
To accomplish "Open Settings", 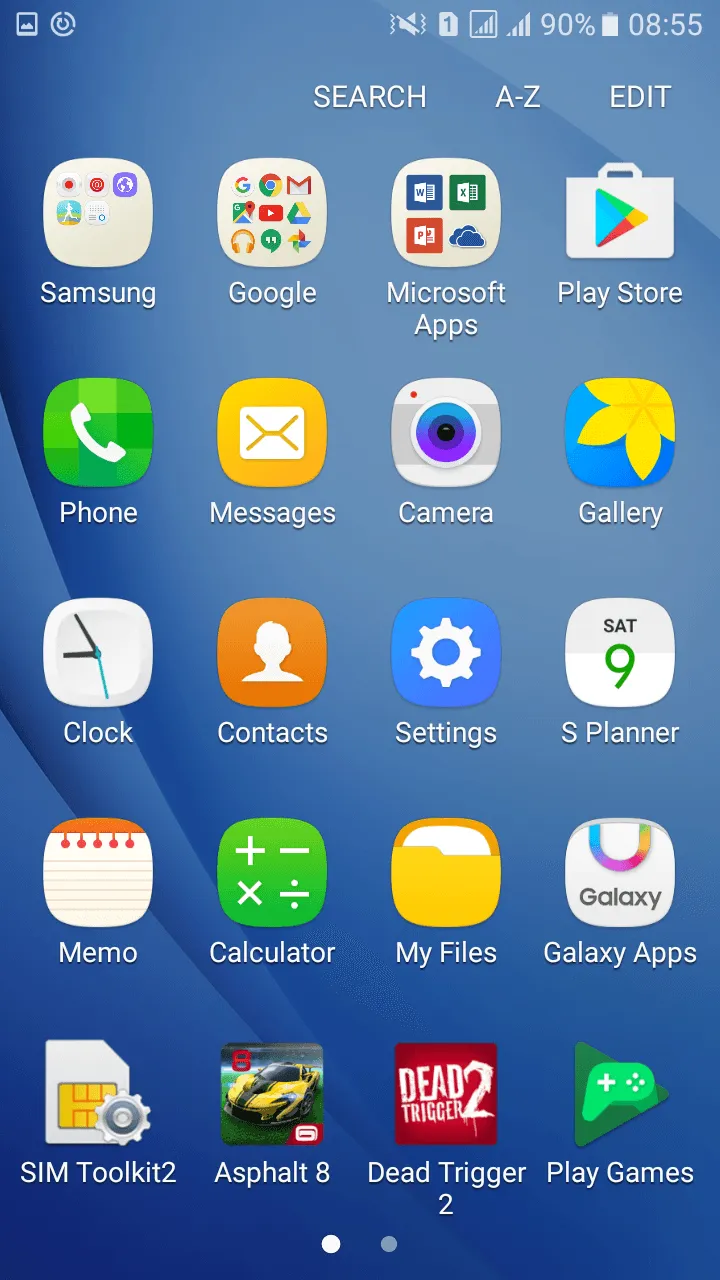I will coord(446,653).
